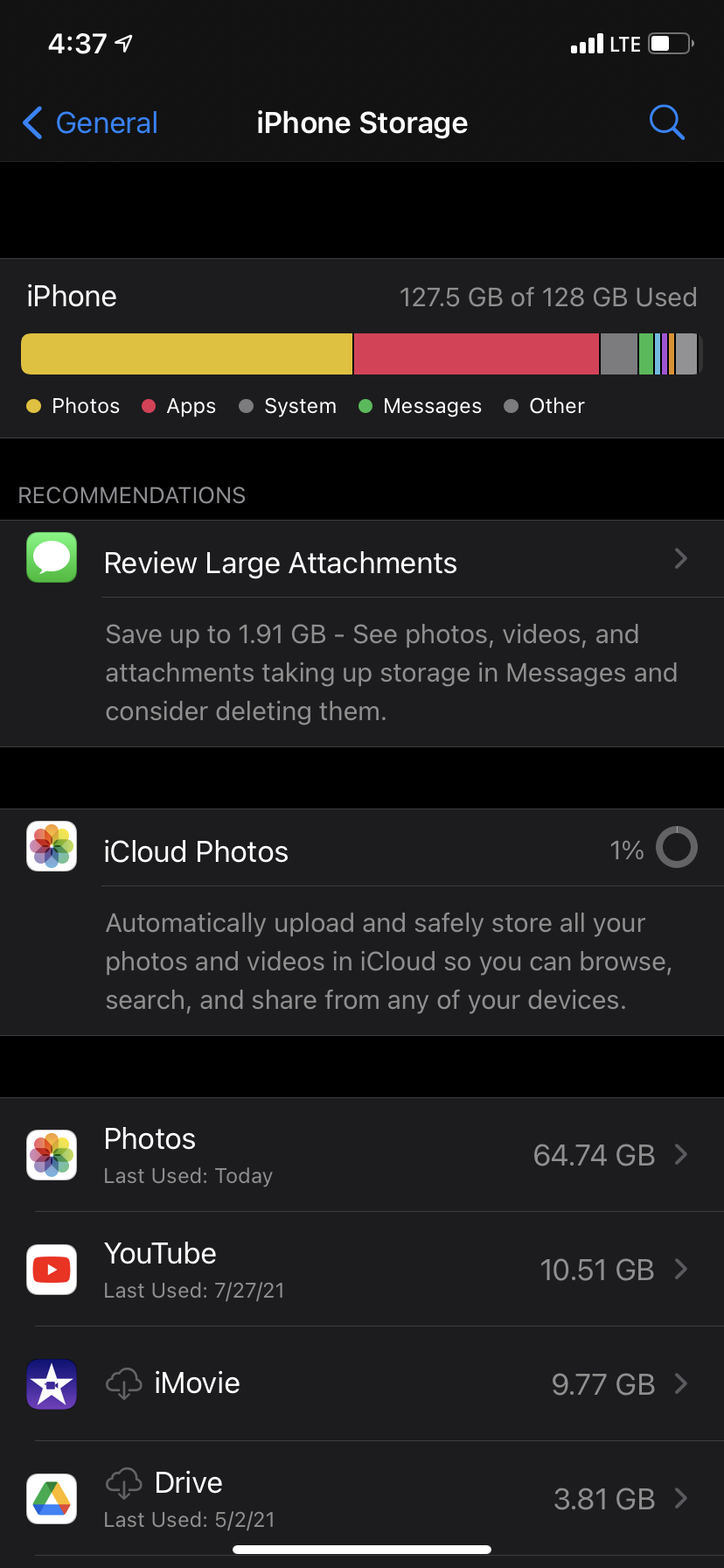Go back to General settings
724x1568 pixels.
click(91, 123)
